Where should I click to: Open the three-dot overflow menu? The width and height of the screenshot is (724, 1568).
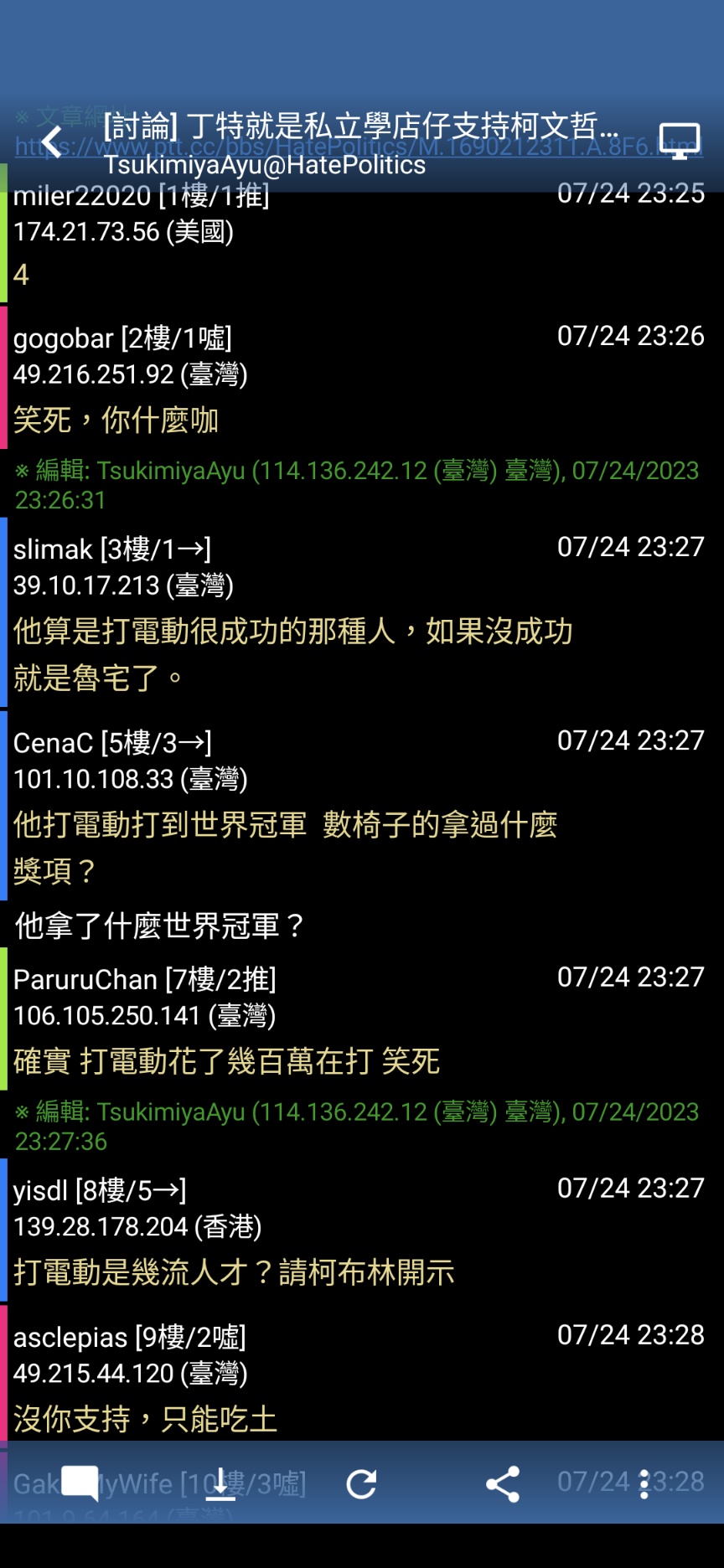(644, 1484)
